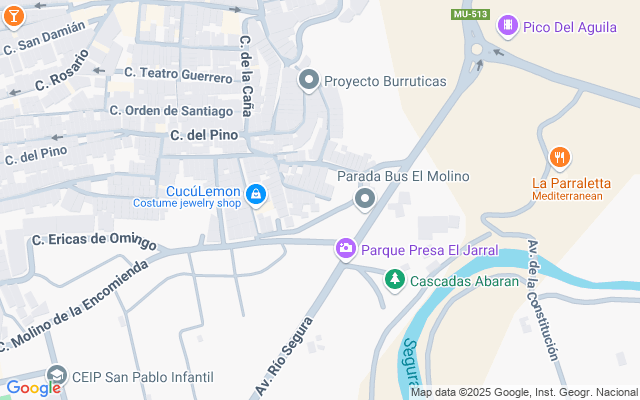Screen dimensions: 640x400
Task: Select the CucúLemon jewelry shop pin
Action: tap(256, 193)
